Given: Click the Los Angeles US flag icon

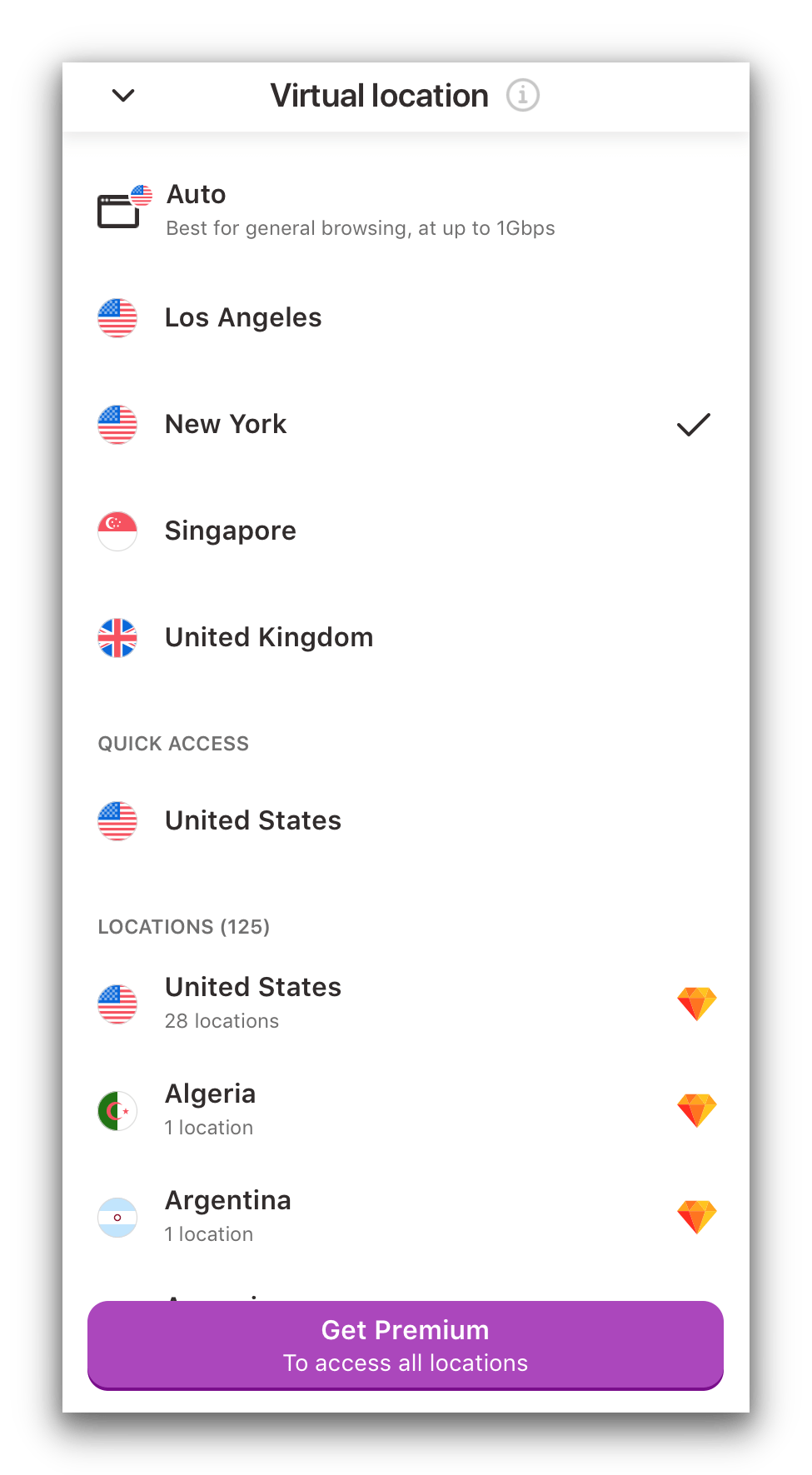Looking at the screenshot, I should tap(117, 317).
